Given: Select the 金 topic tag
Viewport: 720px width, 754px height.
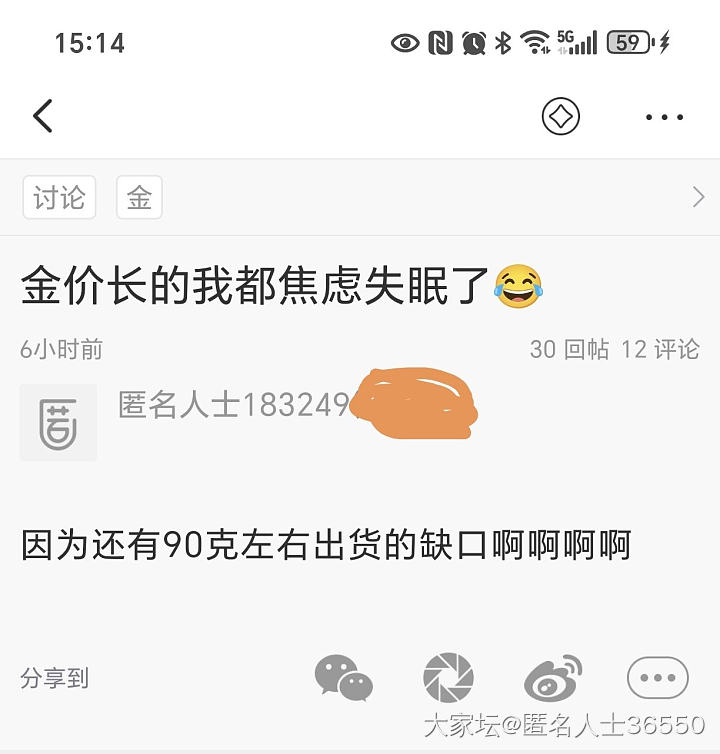Looking at the screenshot, I should [x=139, y=198].
